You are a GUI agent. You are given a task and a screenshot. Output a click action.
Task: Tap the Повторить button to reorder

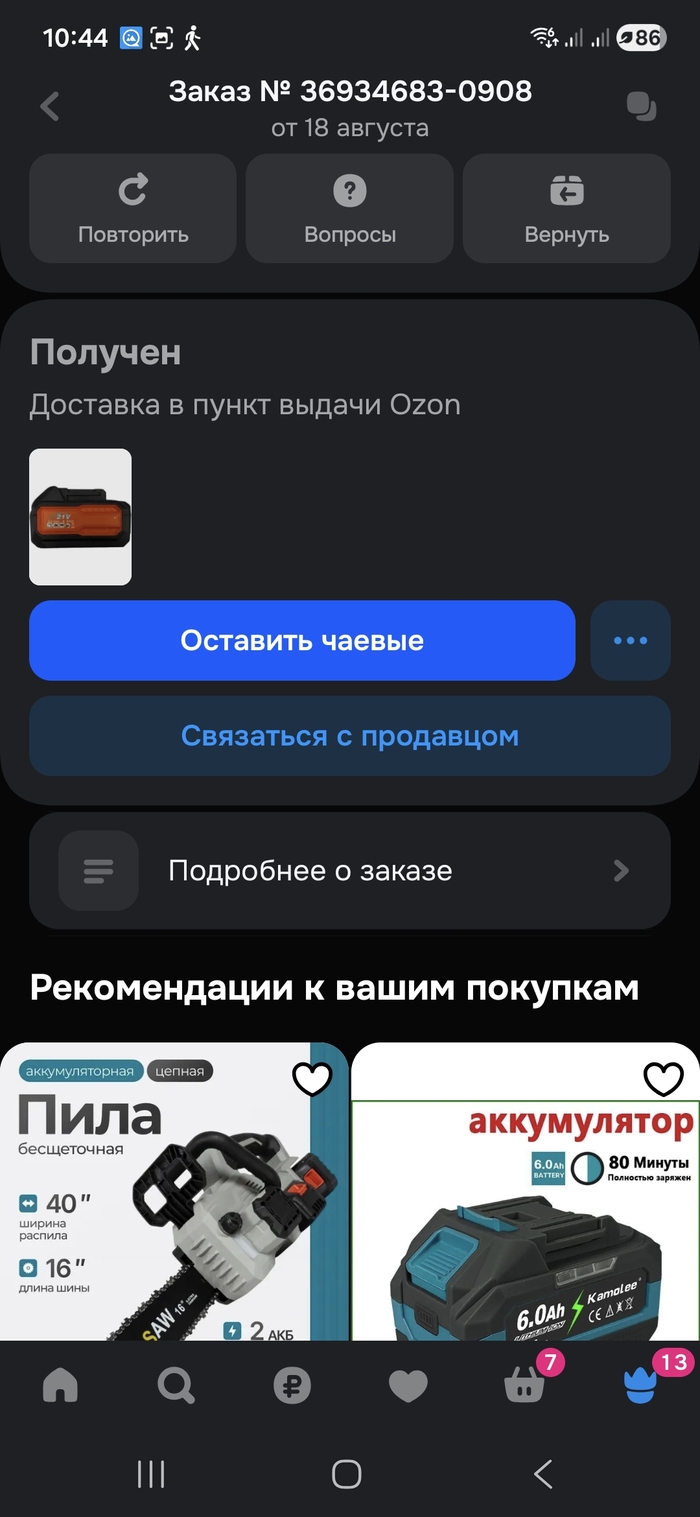click(133, 208)
